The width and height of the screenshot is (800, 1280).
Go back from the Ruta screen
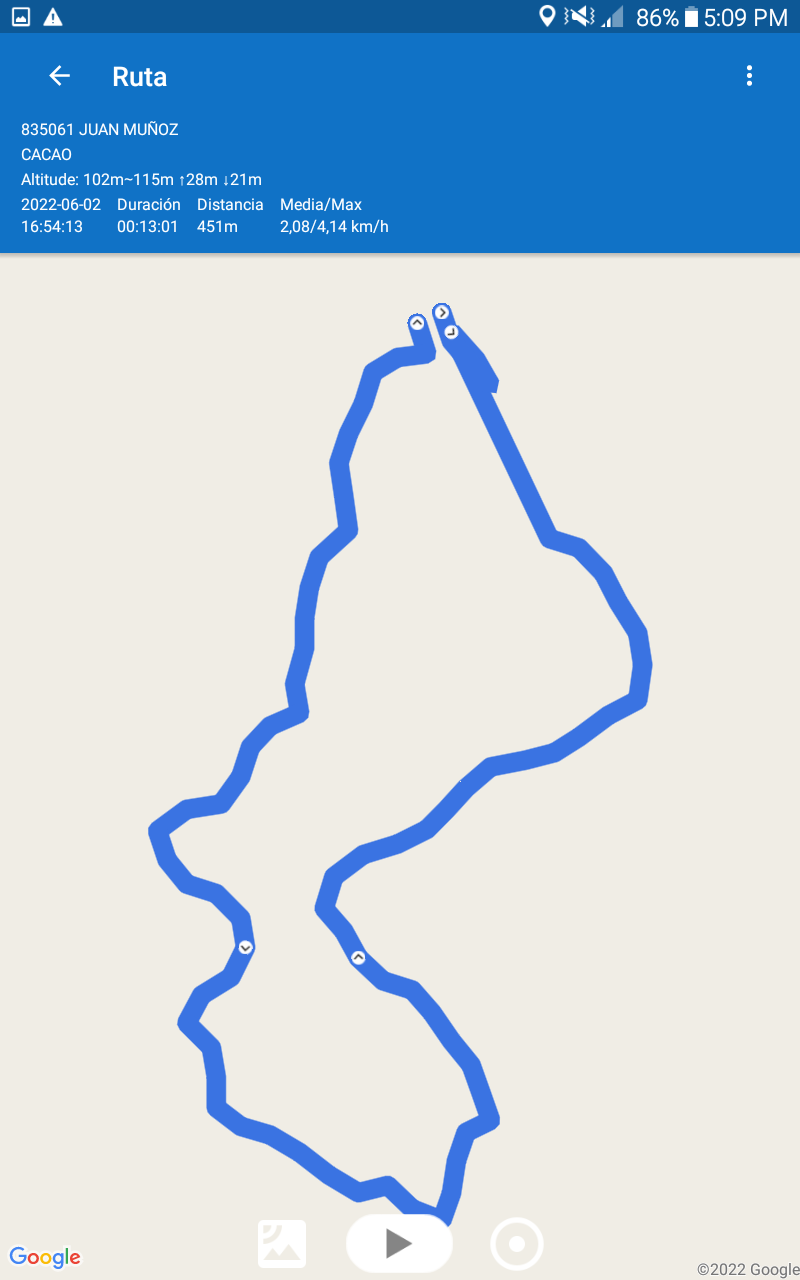coord(59,76)
